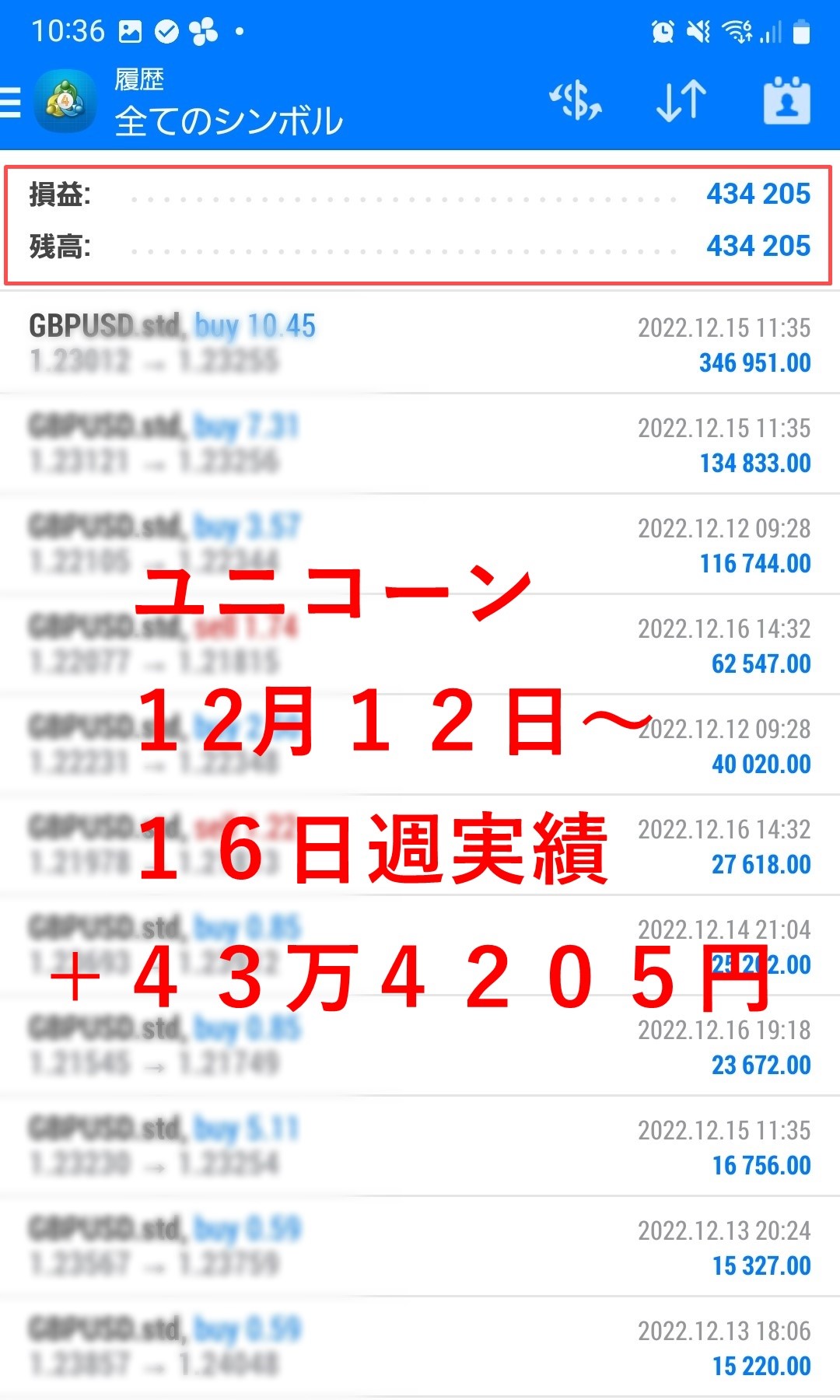
Task: Expand the trade with profit 16 756.00
Action: (x=420, y=1146)
